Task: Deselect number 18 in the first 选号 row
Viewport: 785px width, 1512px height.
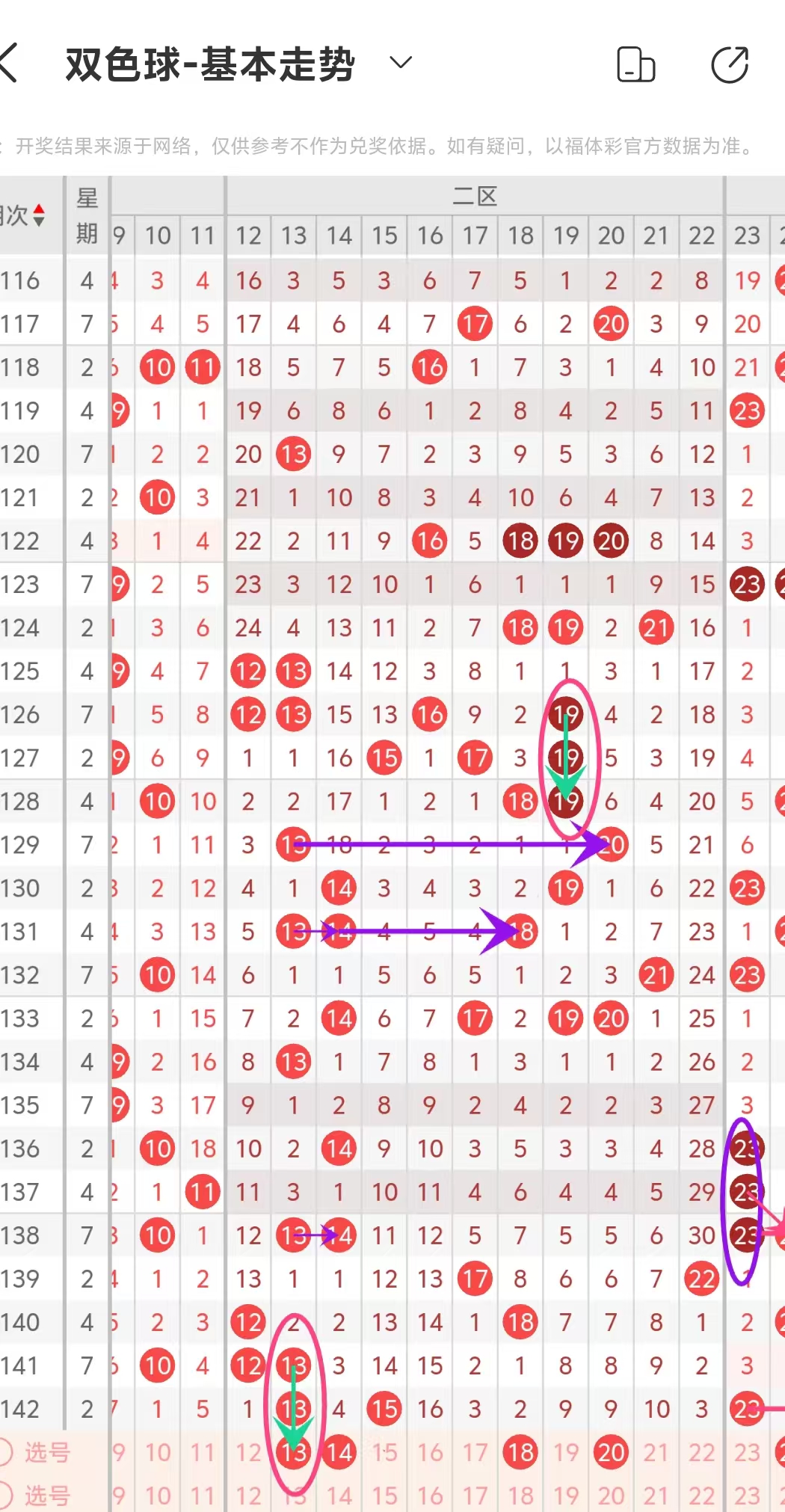Action: pos(520,1452)
